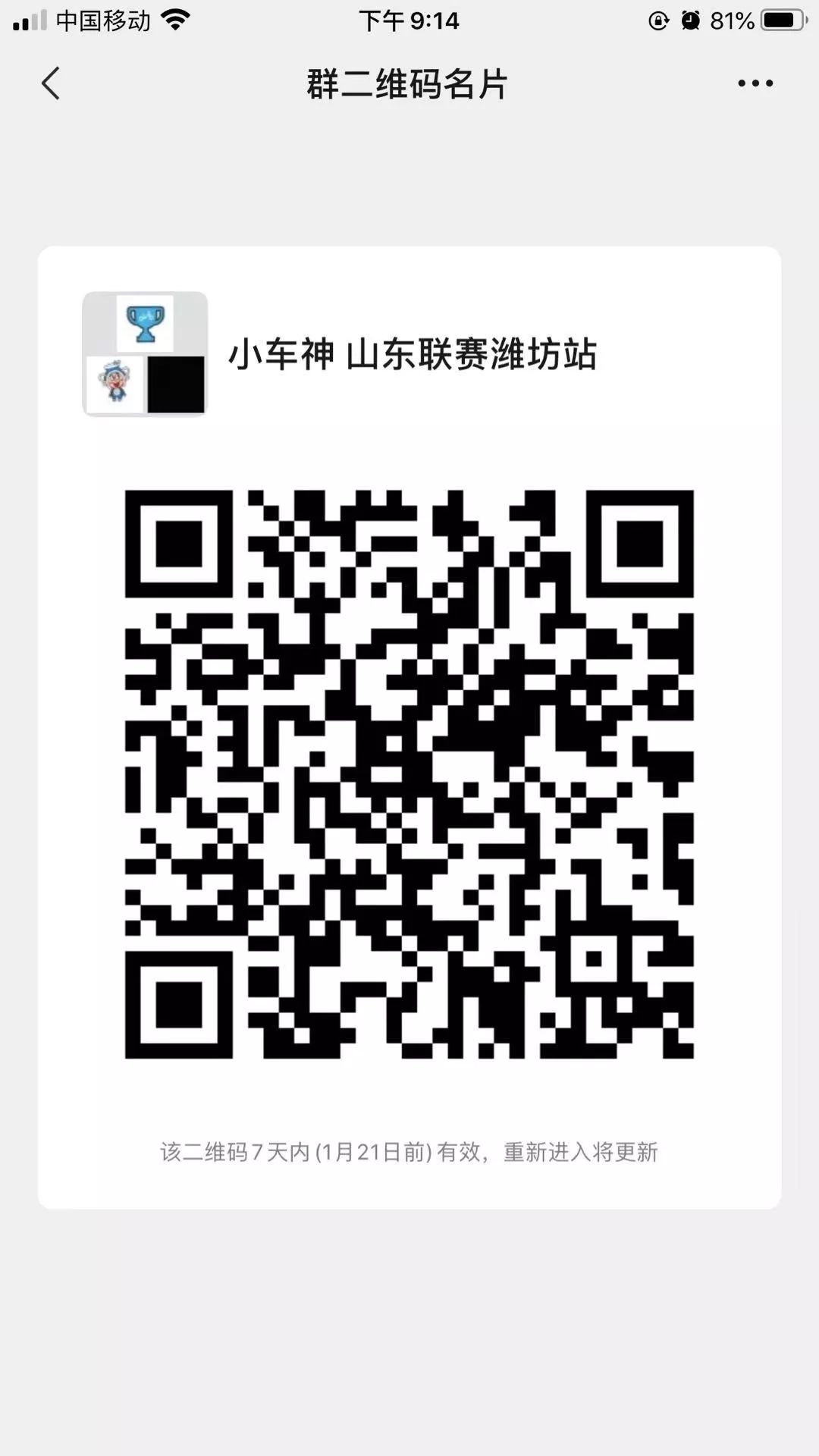
Task: Go back from the group QR code page
Action: [50, 83]
